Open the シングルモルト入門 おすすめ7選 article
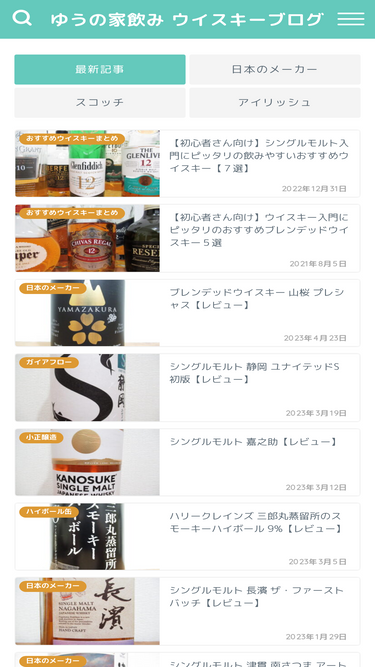 point(188,163)
